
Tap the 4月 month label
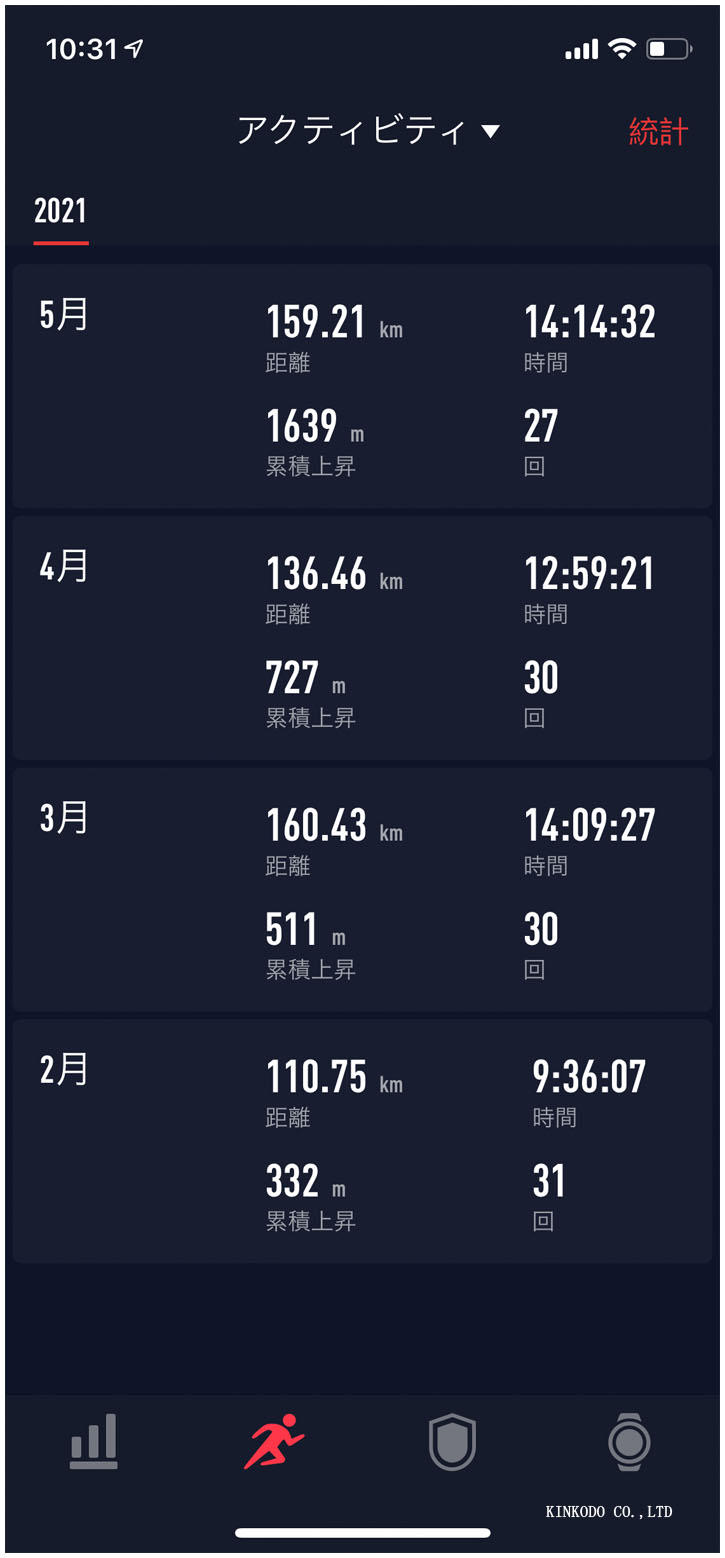click(63, 566)
